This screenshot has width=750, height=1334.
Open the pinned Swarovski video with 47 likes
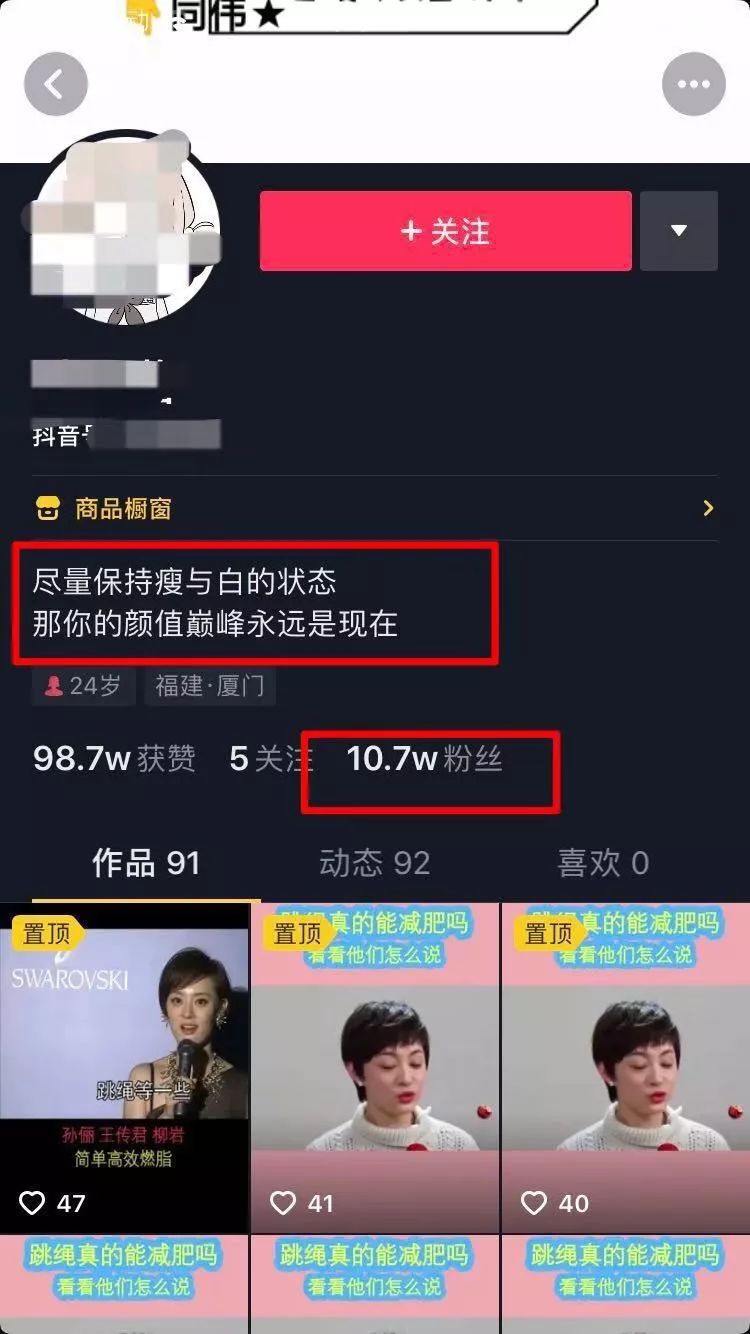pos(124,1067)
